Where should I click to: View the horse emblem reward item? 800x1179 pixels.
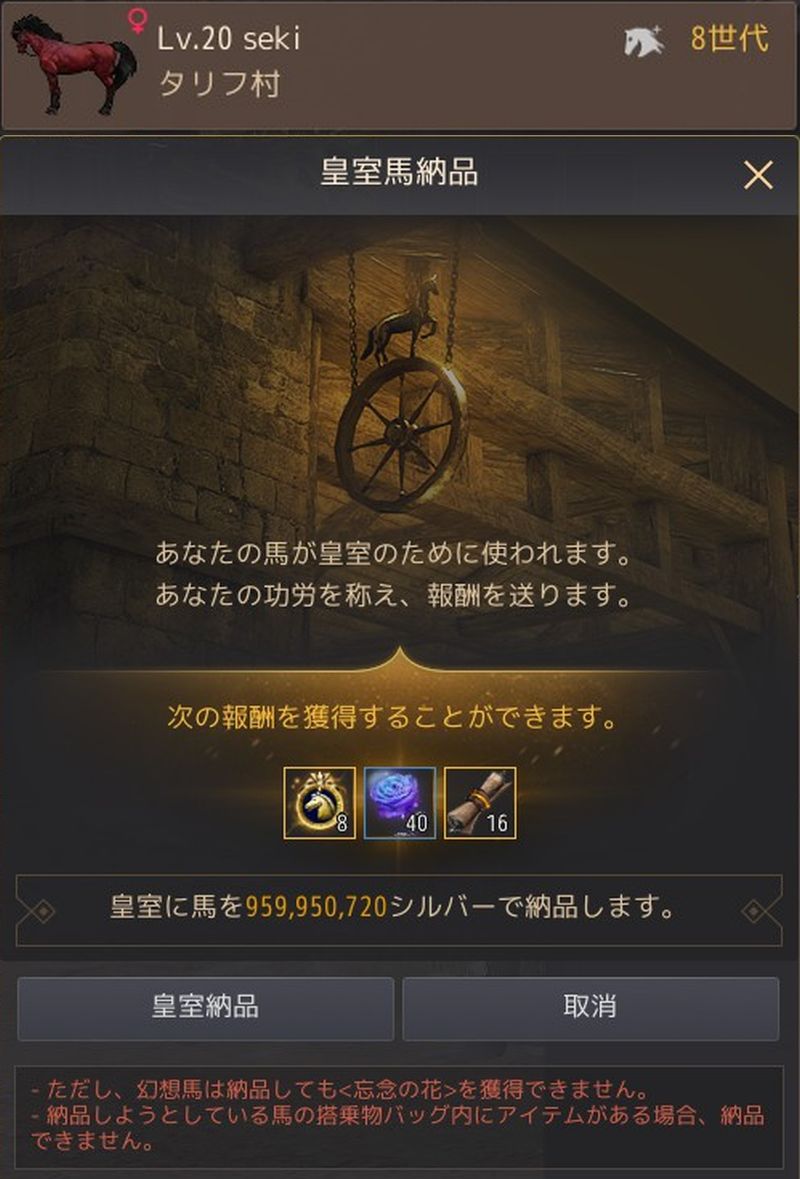pyautogui.click(x=319, y=802)
